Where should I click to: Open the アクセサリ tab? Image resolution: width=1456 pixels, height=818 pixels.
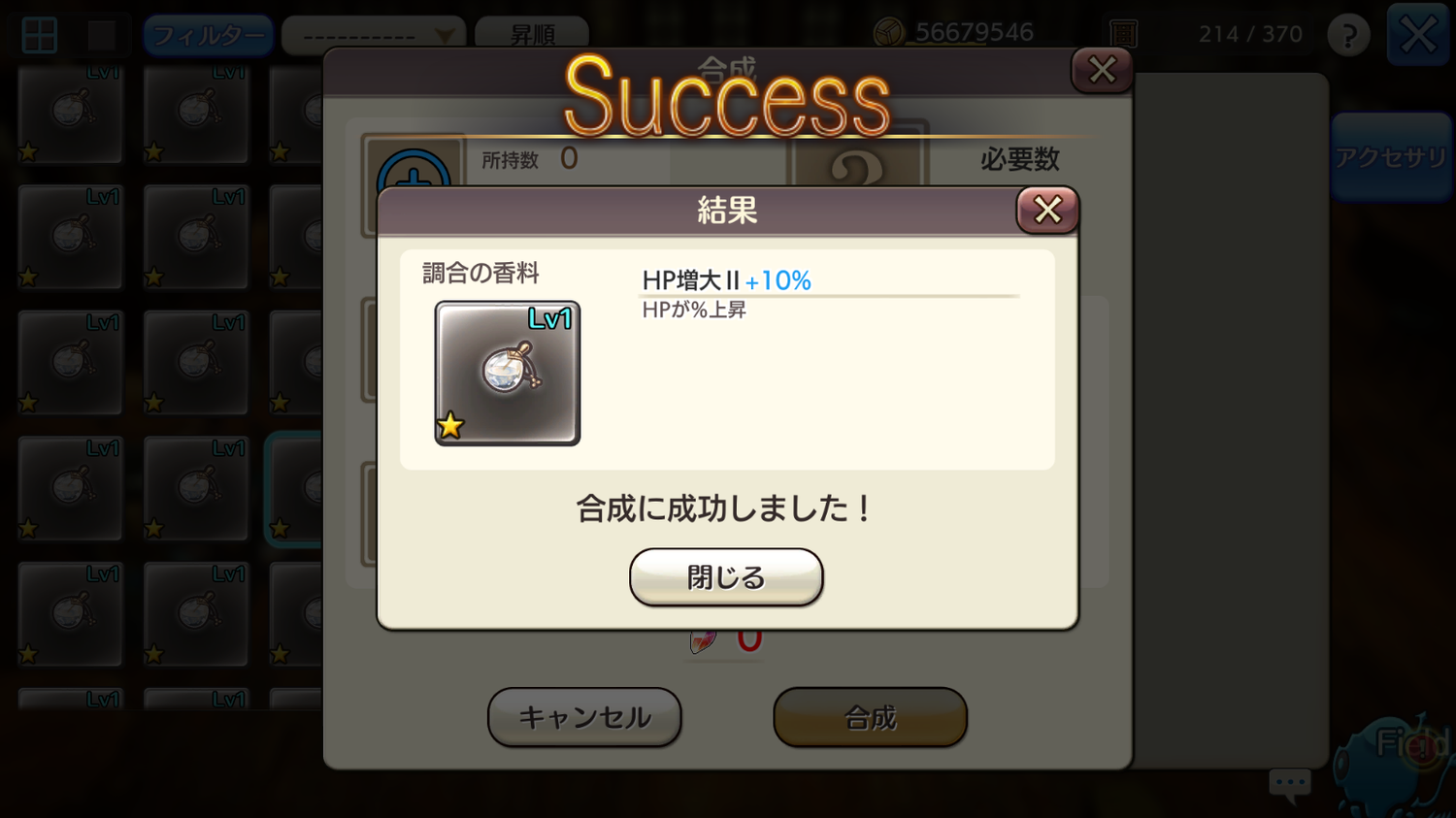1391,157
